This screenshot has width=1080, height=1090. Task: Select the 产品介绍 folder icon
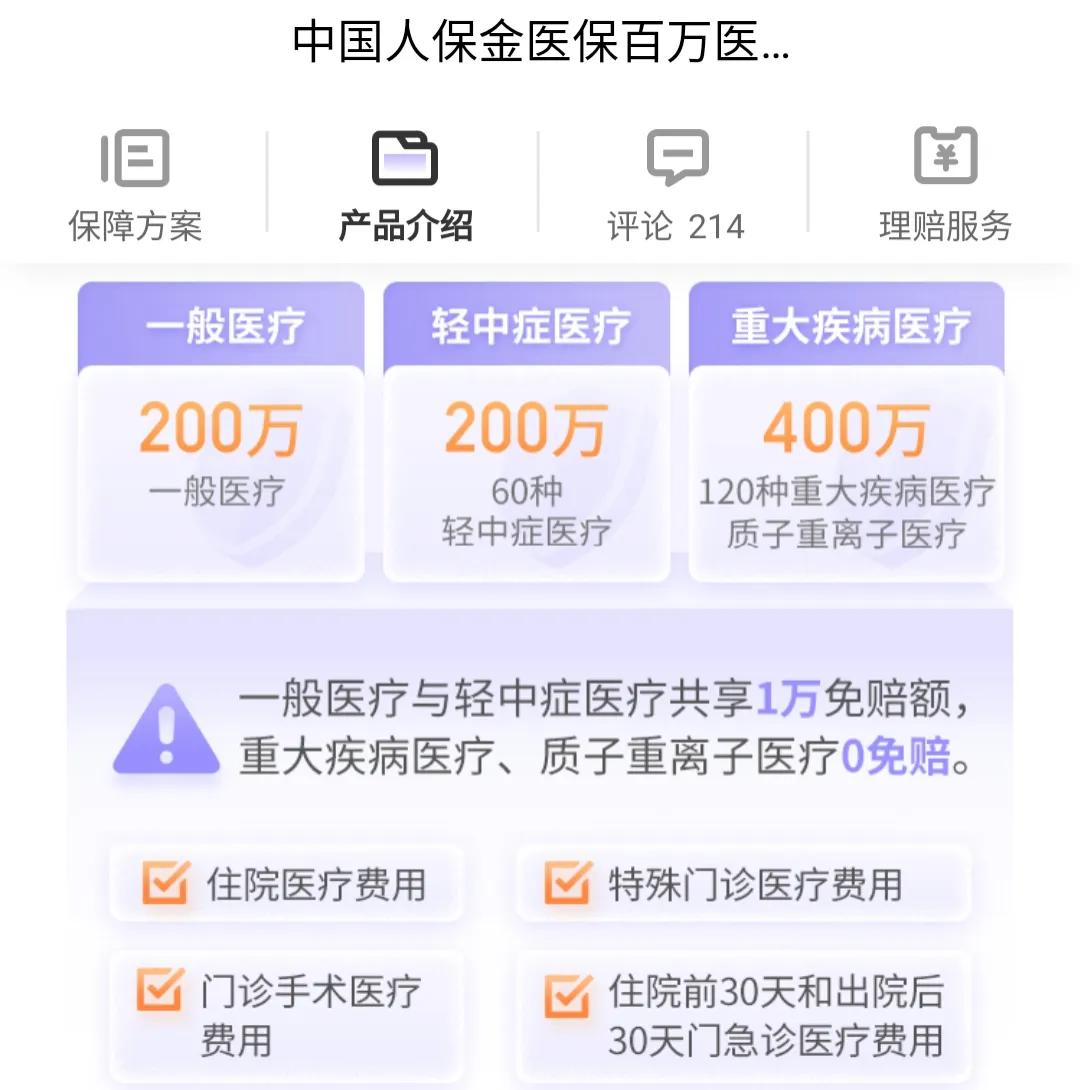click(x=404, y=157)
